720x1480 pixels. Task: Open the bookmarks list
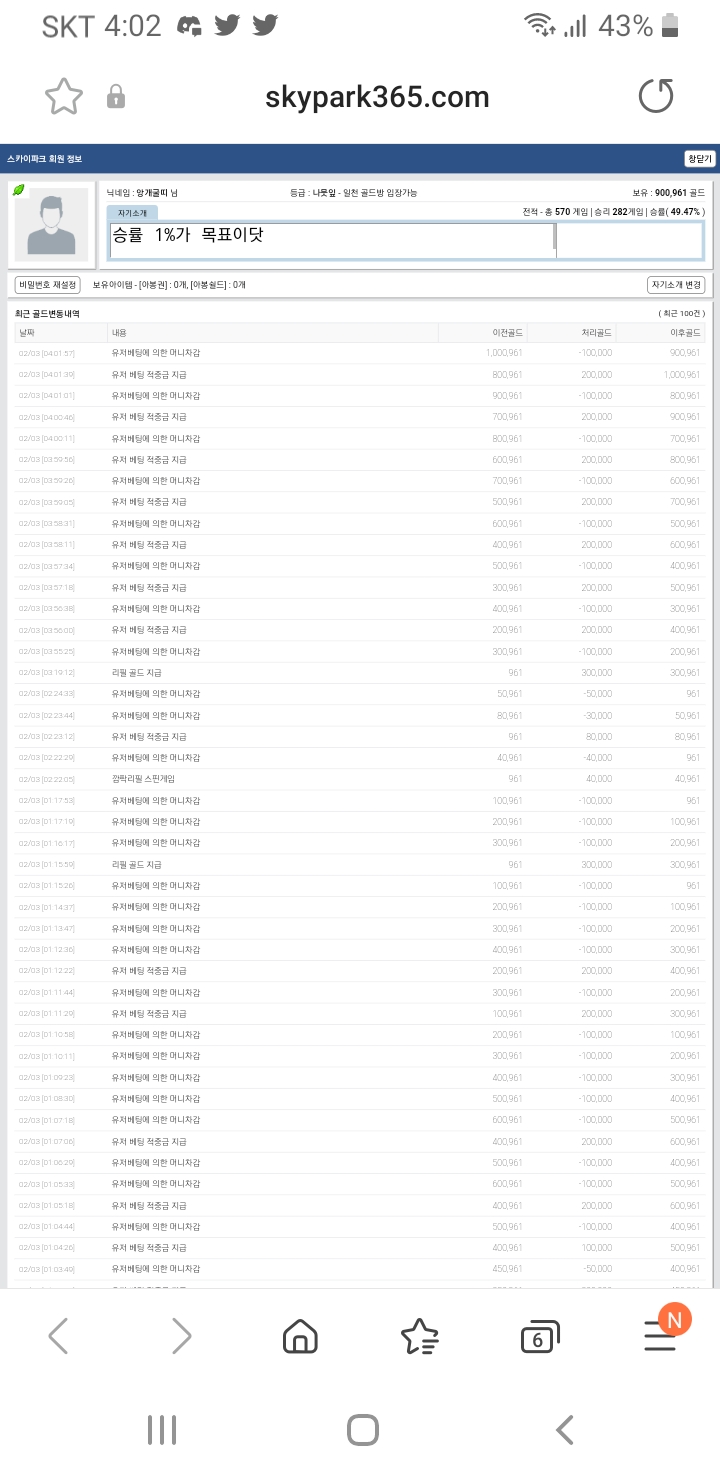[x=419, y=1336]
